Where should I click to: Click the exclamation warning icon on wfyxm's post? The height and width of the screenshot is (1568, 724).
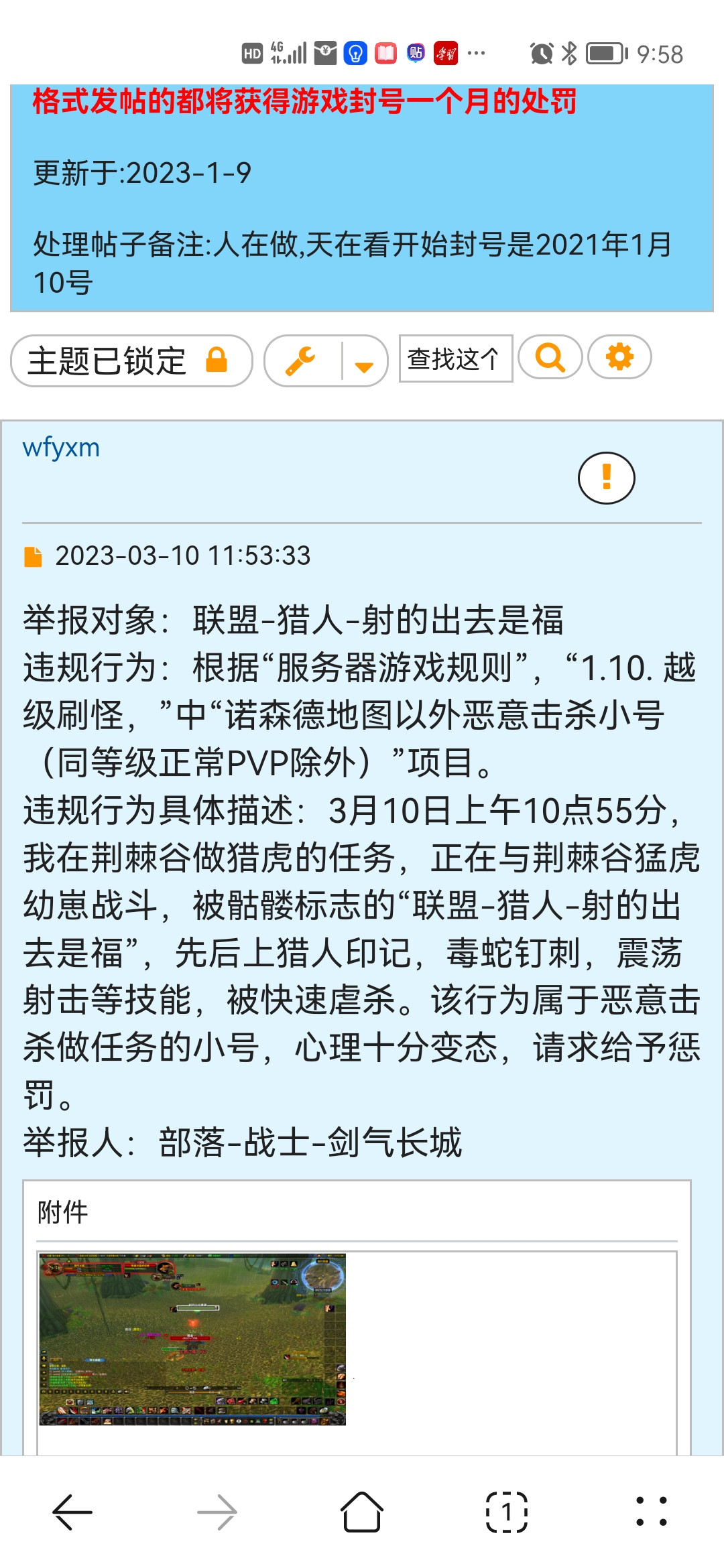click(x=607, y=478)
